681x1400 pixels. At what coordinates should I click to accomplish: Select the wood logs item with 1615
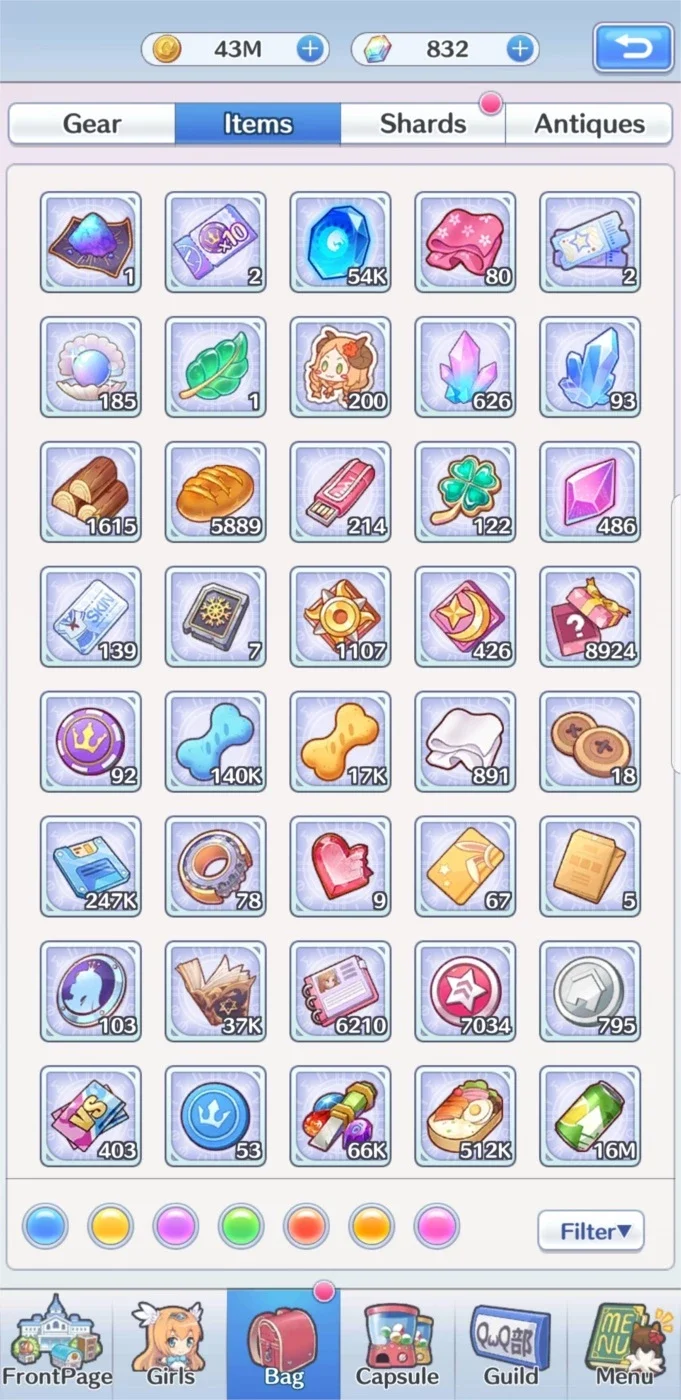click(91, 492)
